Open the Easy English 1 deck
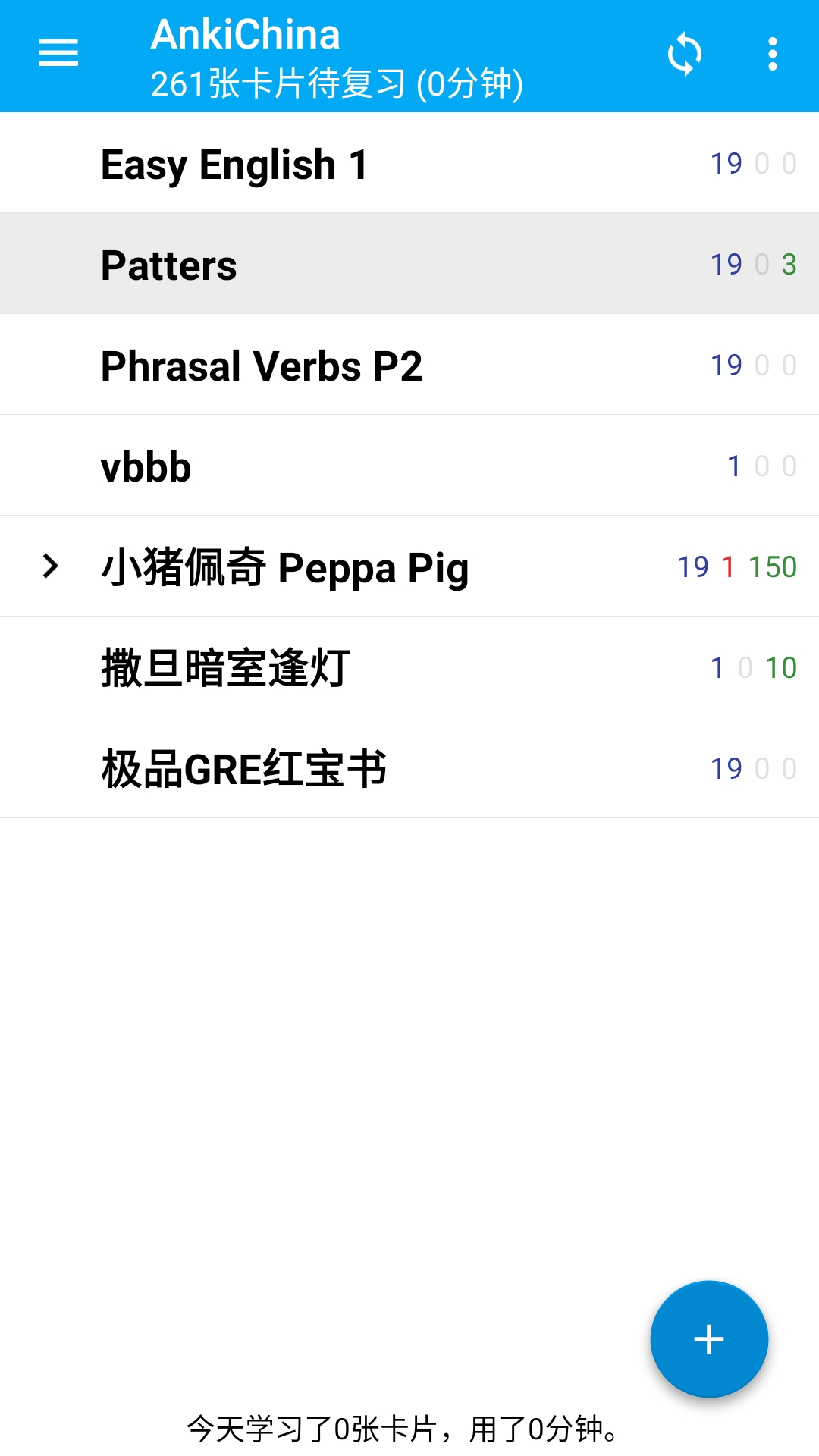The height and width of the screenshot is (1456, 819). pos(303,162)
